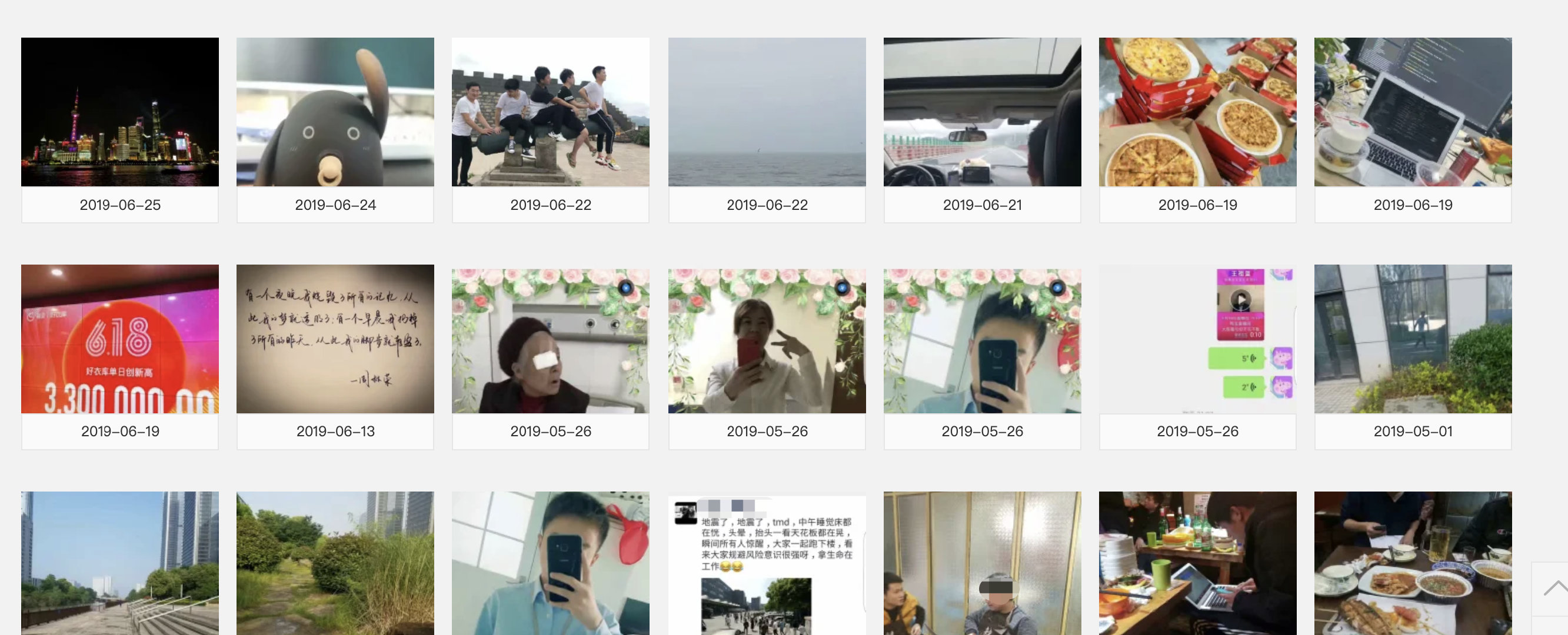The image size is (1568, 635).
Task: Open the glass building photo dated 2019-05-01
Action: coord(1413,339)
